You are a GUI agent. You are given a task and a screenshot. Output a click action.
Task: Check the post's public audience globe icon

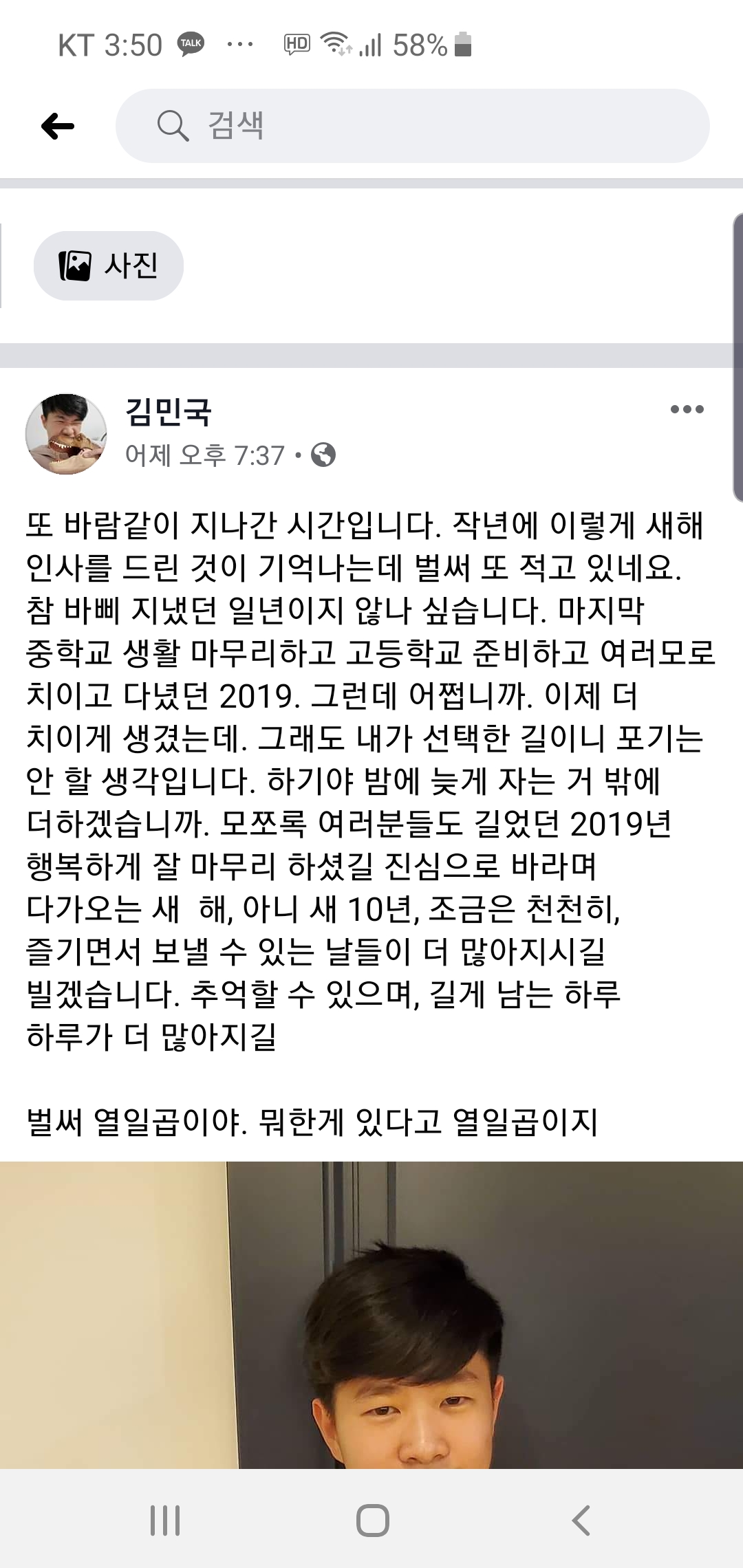click(x=323, y=455)
